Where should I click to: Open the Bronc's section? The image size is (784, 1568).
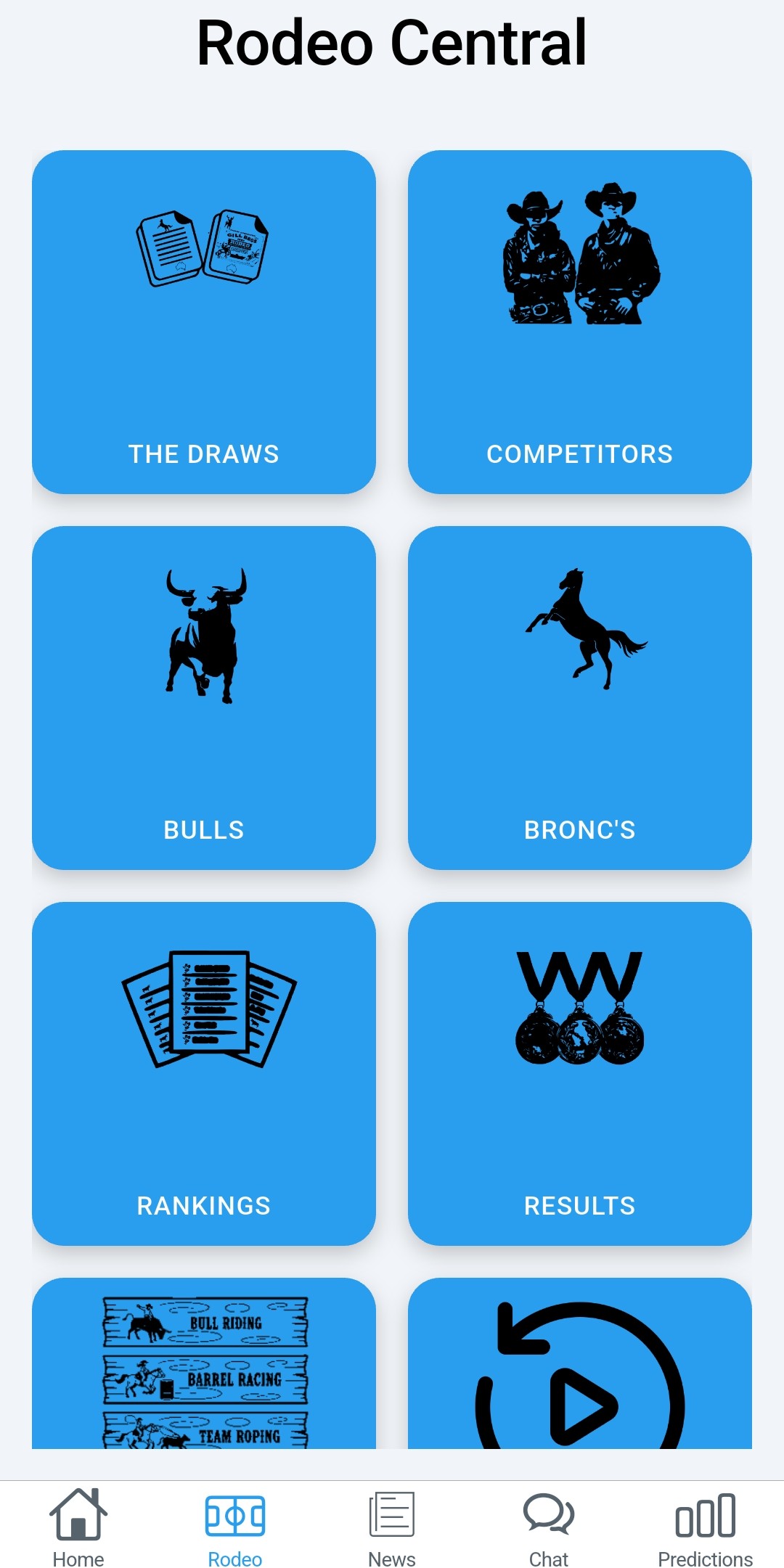[579, 697]
